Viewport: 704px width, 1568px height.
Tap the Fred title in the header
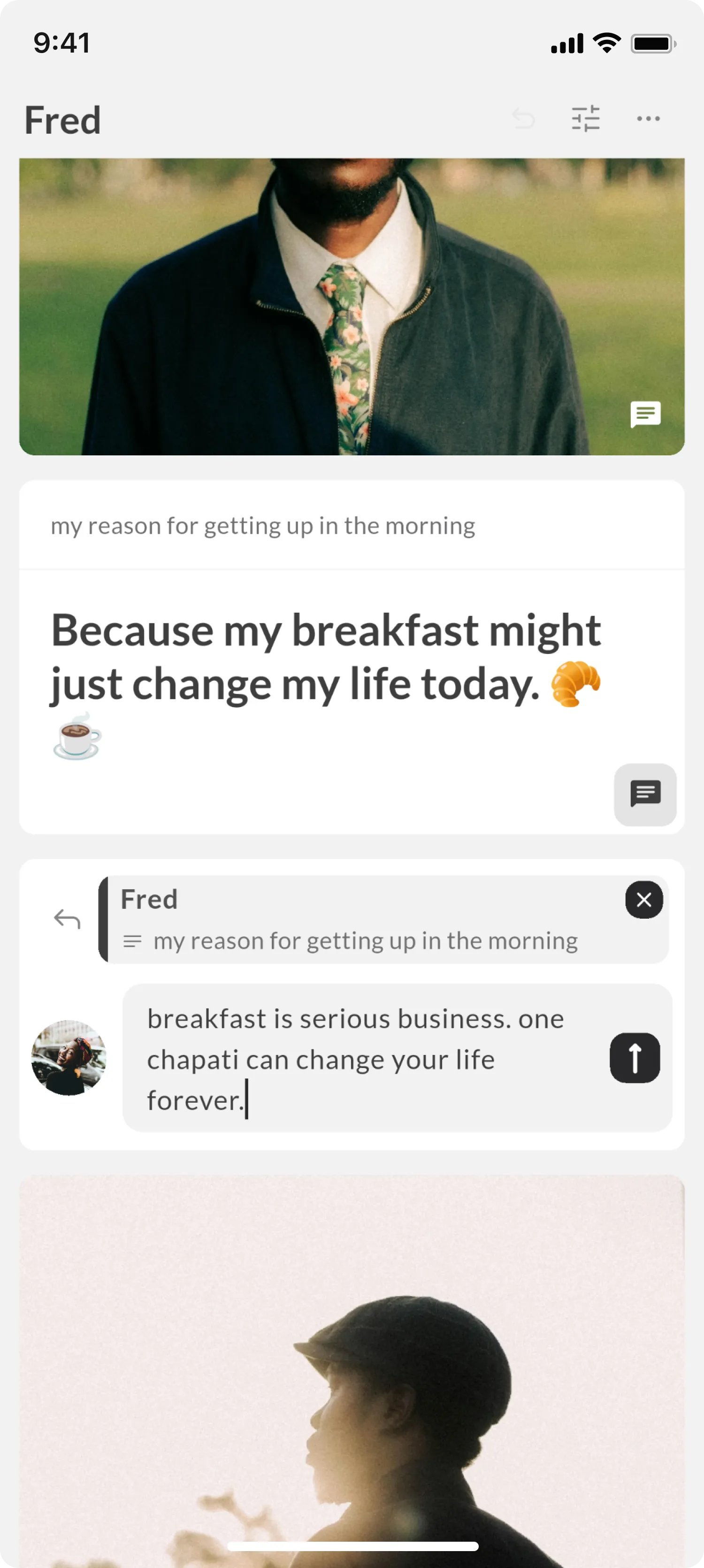(62, 119)
